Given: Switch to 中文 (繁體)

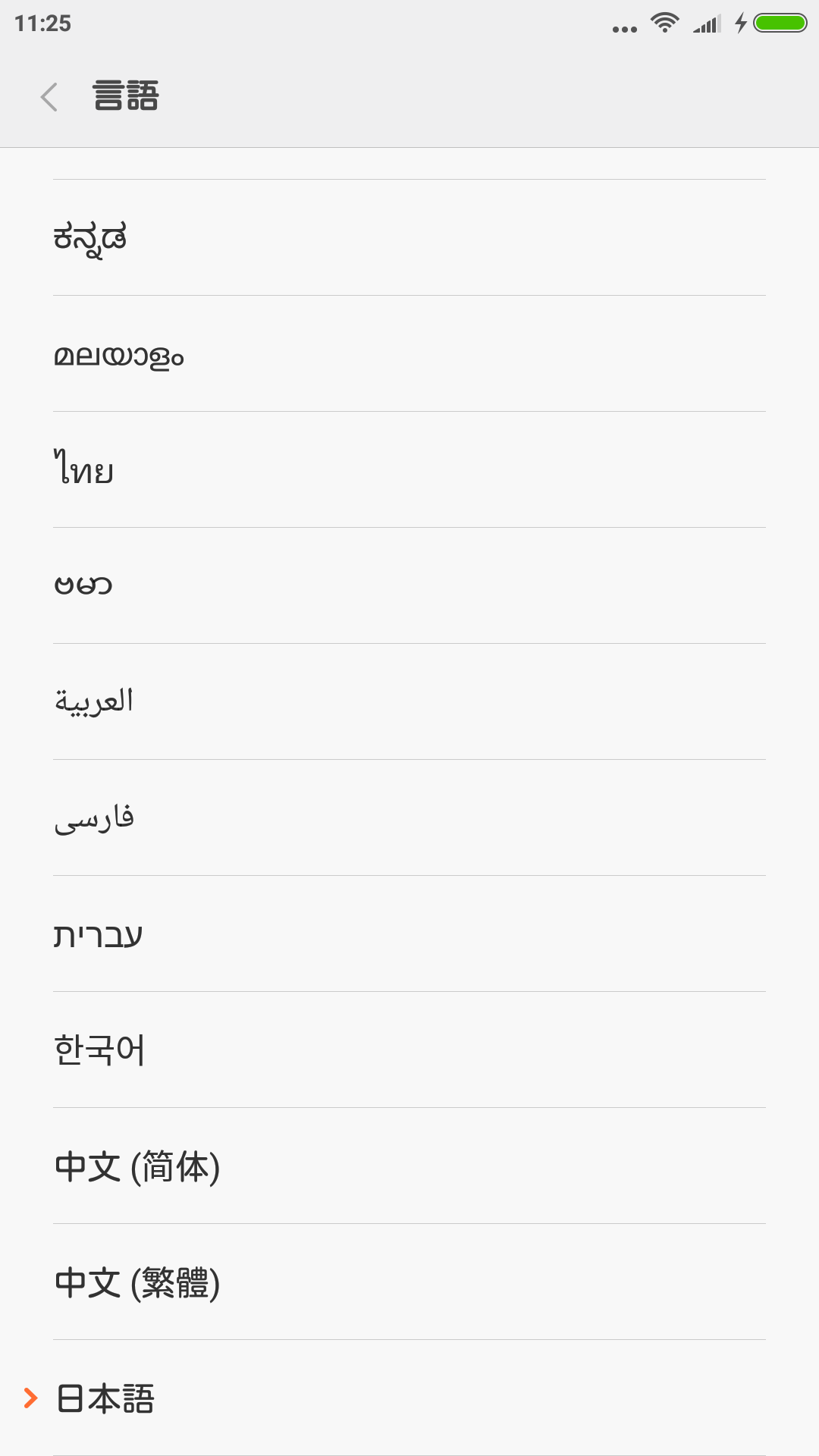Looking at the screenshot, I should point(409,1282).
